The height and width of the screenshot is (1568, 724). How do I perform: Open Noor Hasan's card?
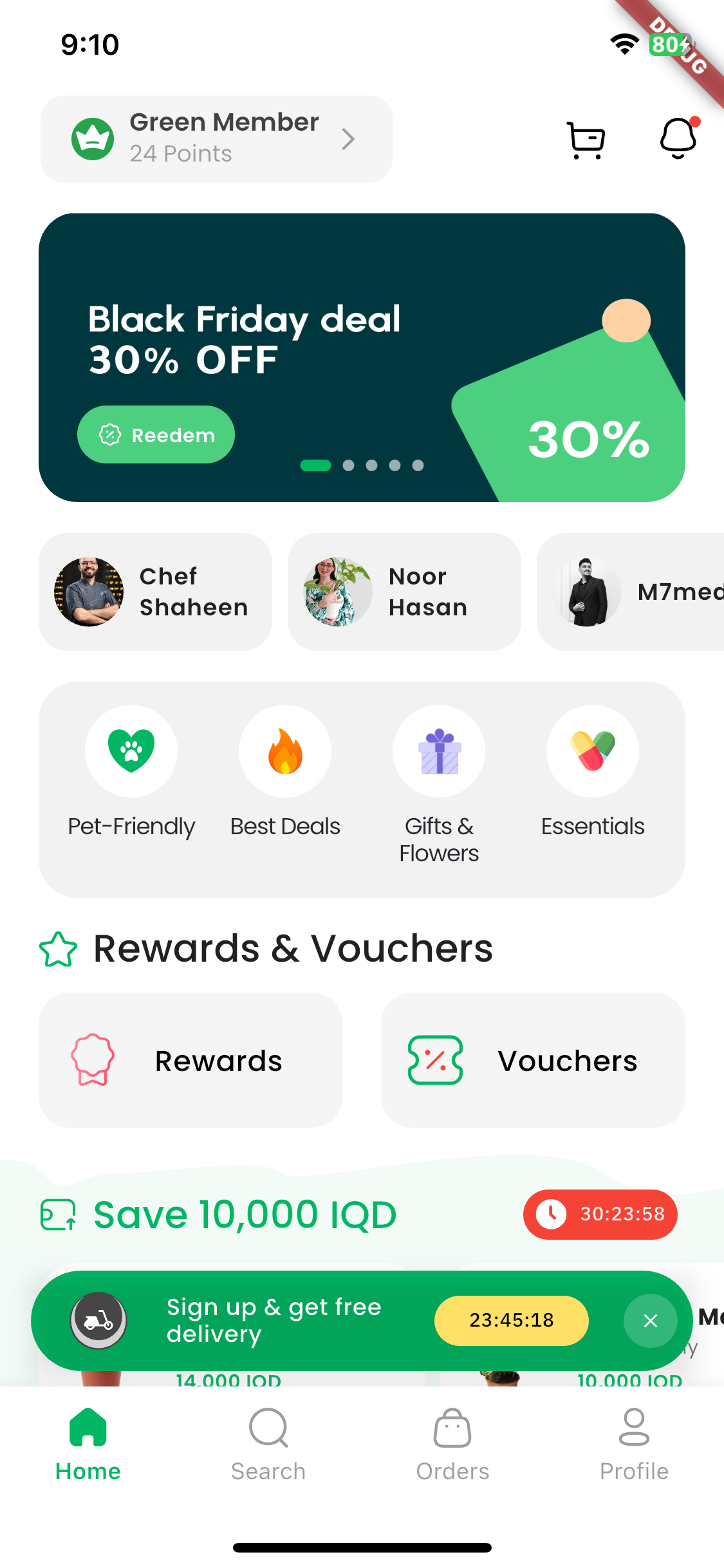[x=404, y=592]
